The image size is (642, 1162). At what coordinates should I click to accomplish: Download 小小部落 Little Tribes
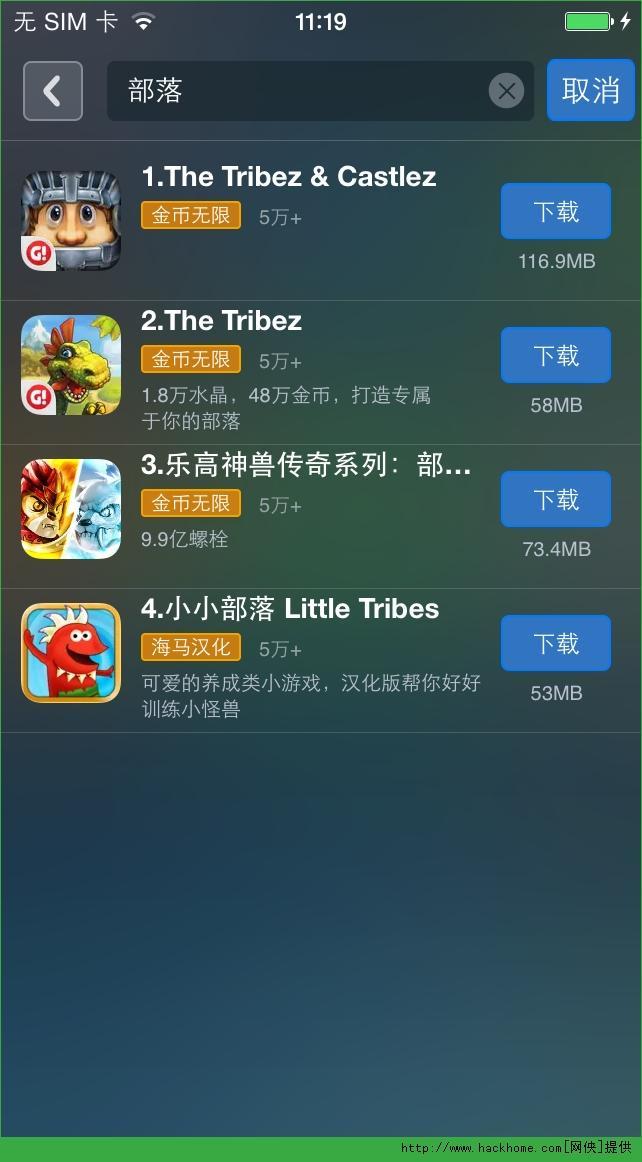point(555,643)
